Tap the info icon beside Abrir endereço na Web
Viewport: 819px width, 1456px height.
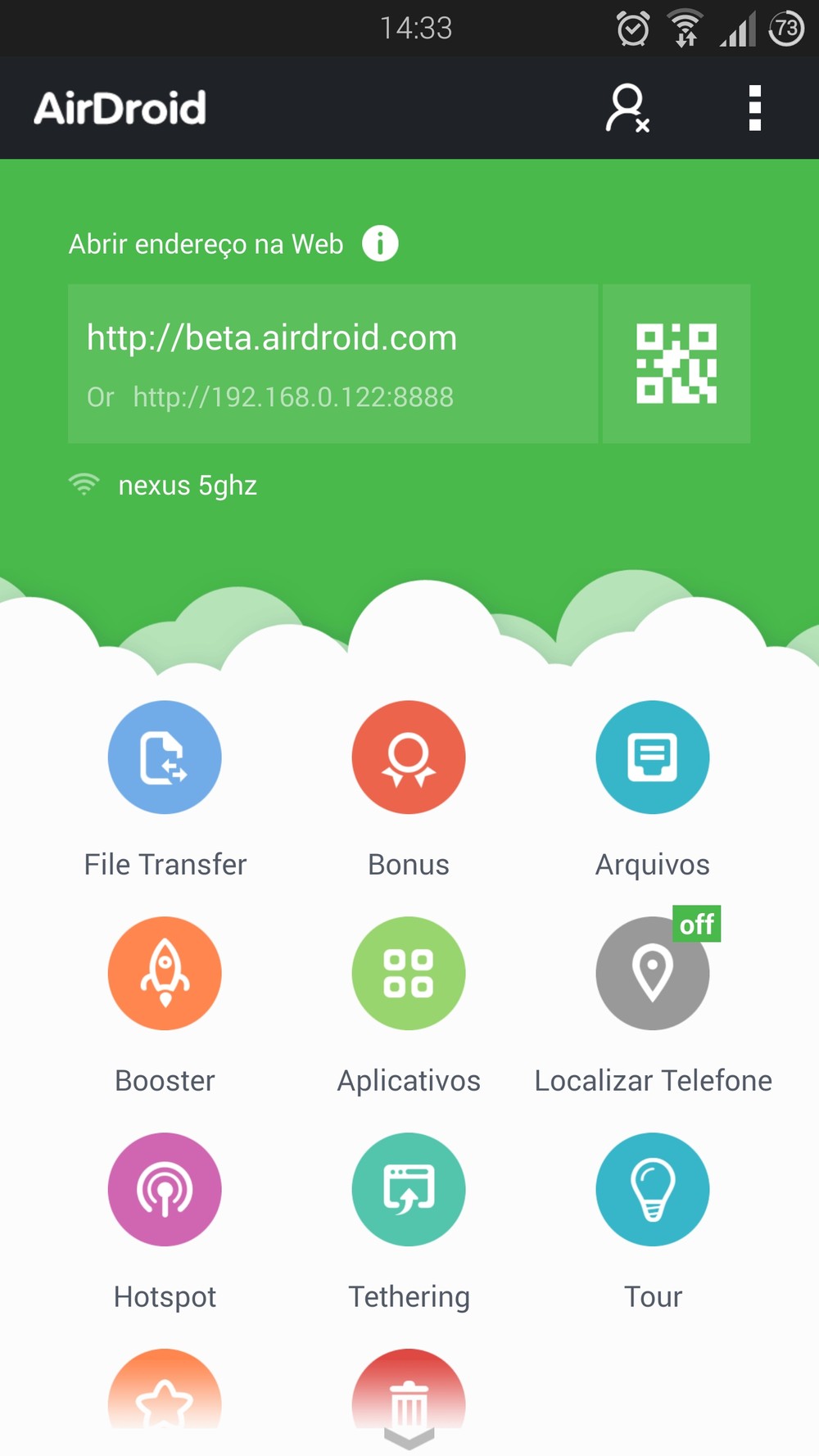coord(380,243)
